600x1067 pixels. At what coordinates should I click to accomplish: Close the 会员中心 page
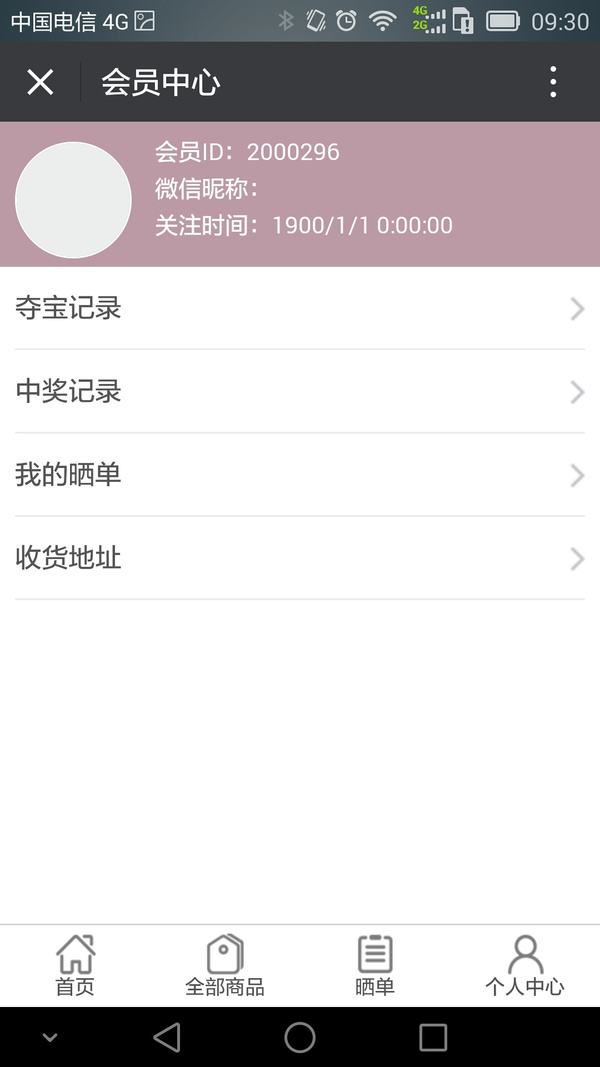(40, 82)
